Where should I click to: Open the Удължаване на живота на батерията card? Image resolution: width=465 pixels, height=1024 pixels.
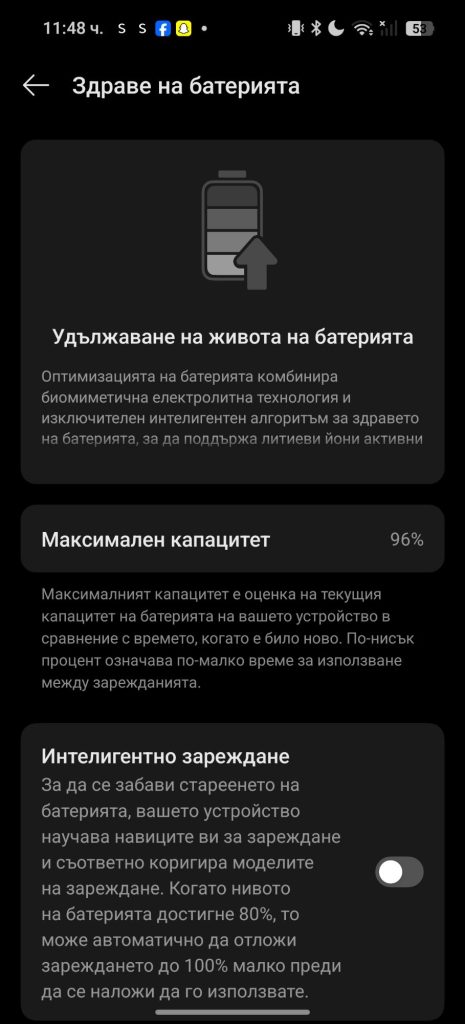[x=232, y=312]
